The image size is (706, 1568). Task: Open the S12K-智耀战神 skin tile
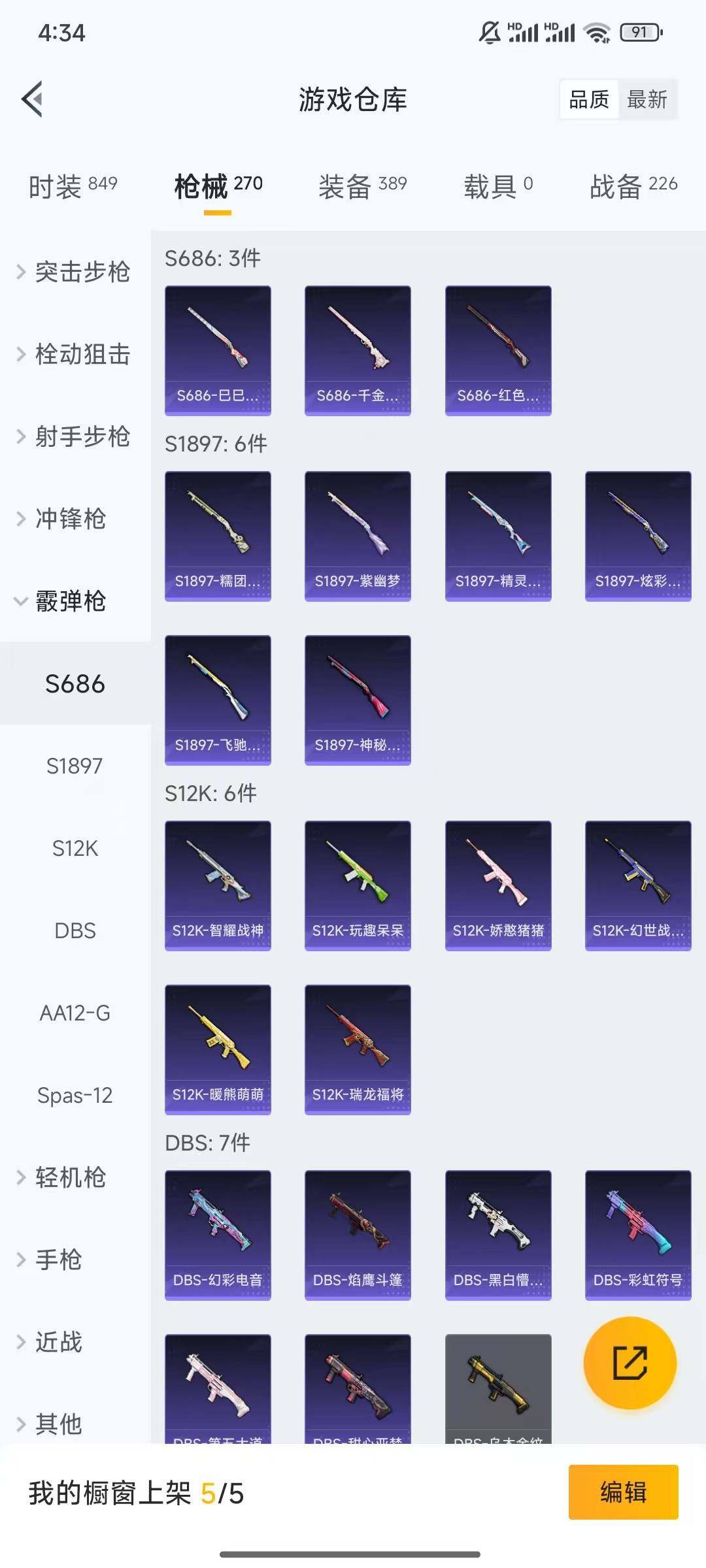point(218,885)
